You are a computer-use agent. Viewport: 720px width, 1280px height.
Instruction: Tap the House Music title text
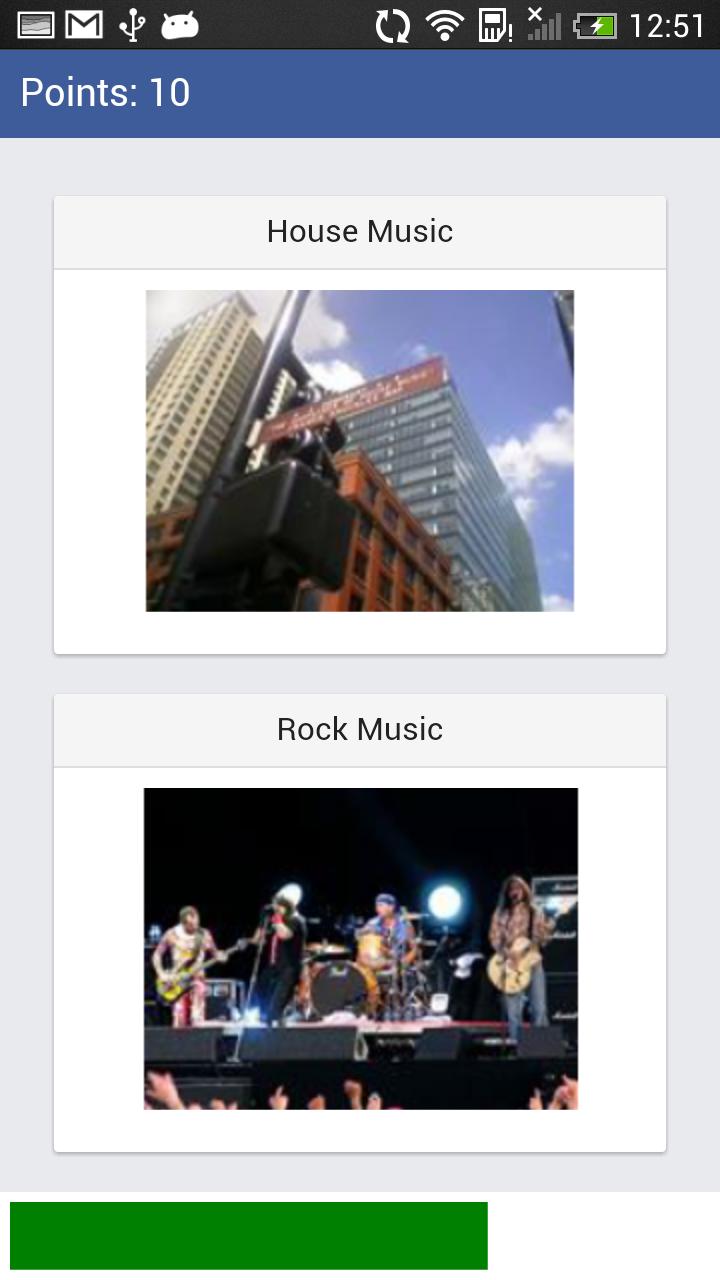tap(359, 231)
